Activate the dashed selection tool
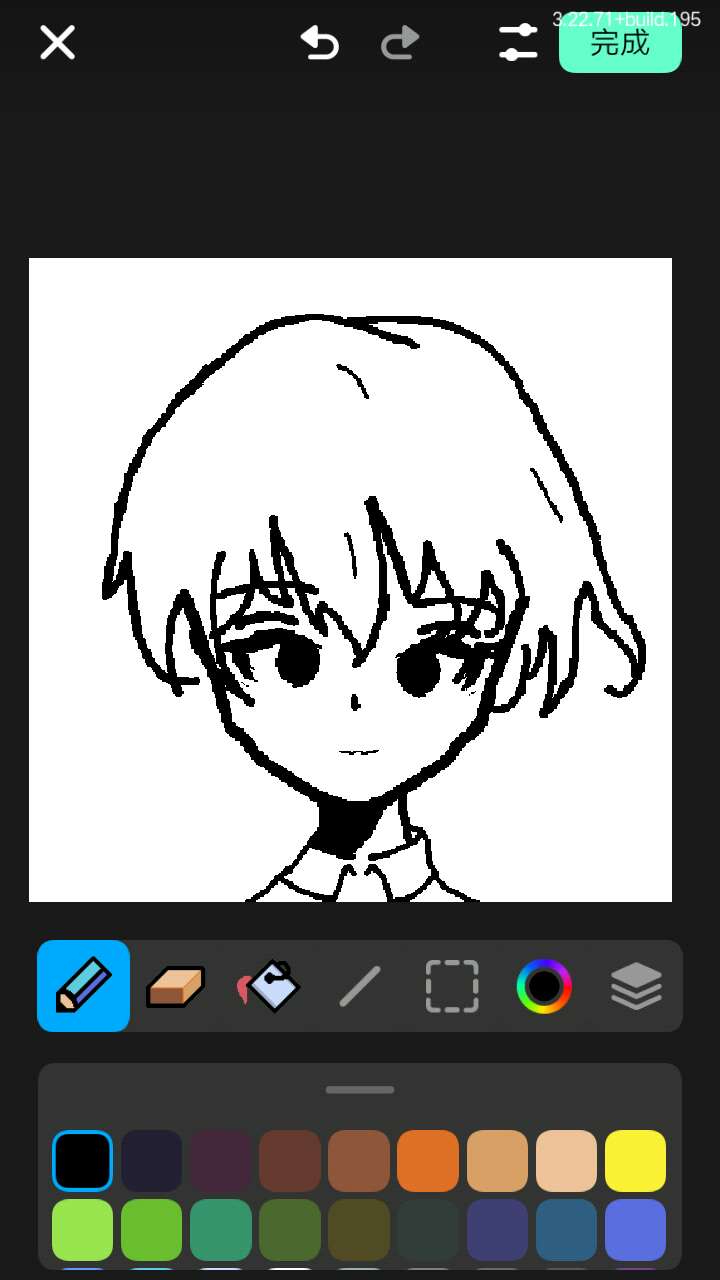The image size is (720, 1280). point(452,986)
